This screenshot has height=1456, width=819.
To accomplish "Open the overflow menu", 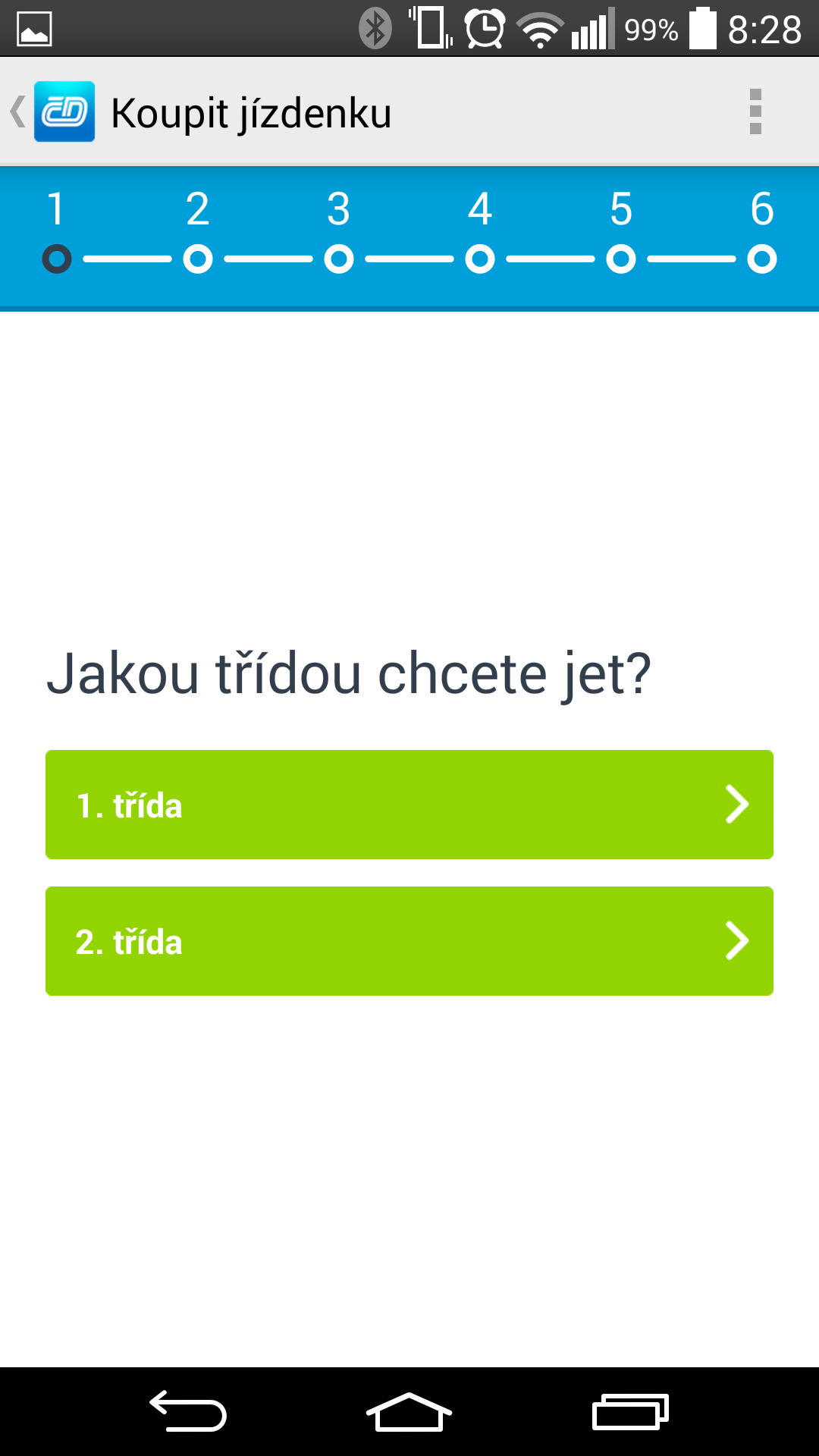I will coord(755,111).
